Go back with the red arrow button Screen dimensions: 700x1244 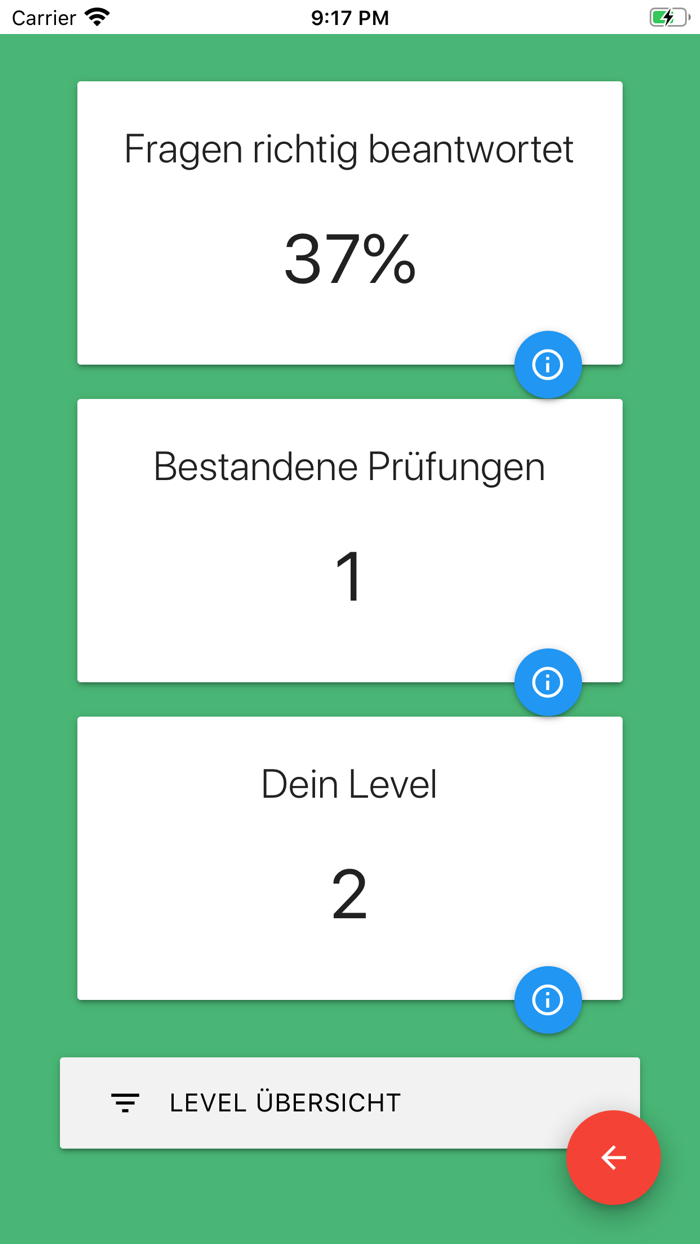pos(613,1158)
